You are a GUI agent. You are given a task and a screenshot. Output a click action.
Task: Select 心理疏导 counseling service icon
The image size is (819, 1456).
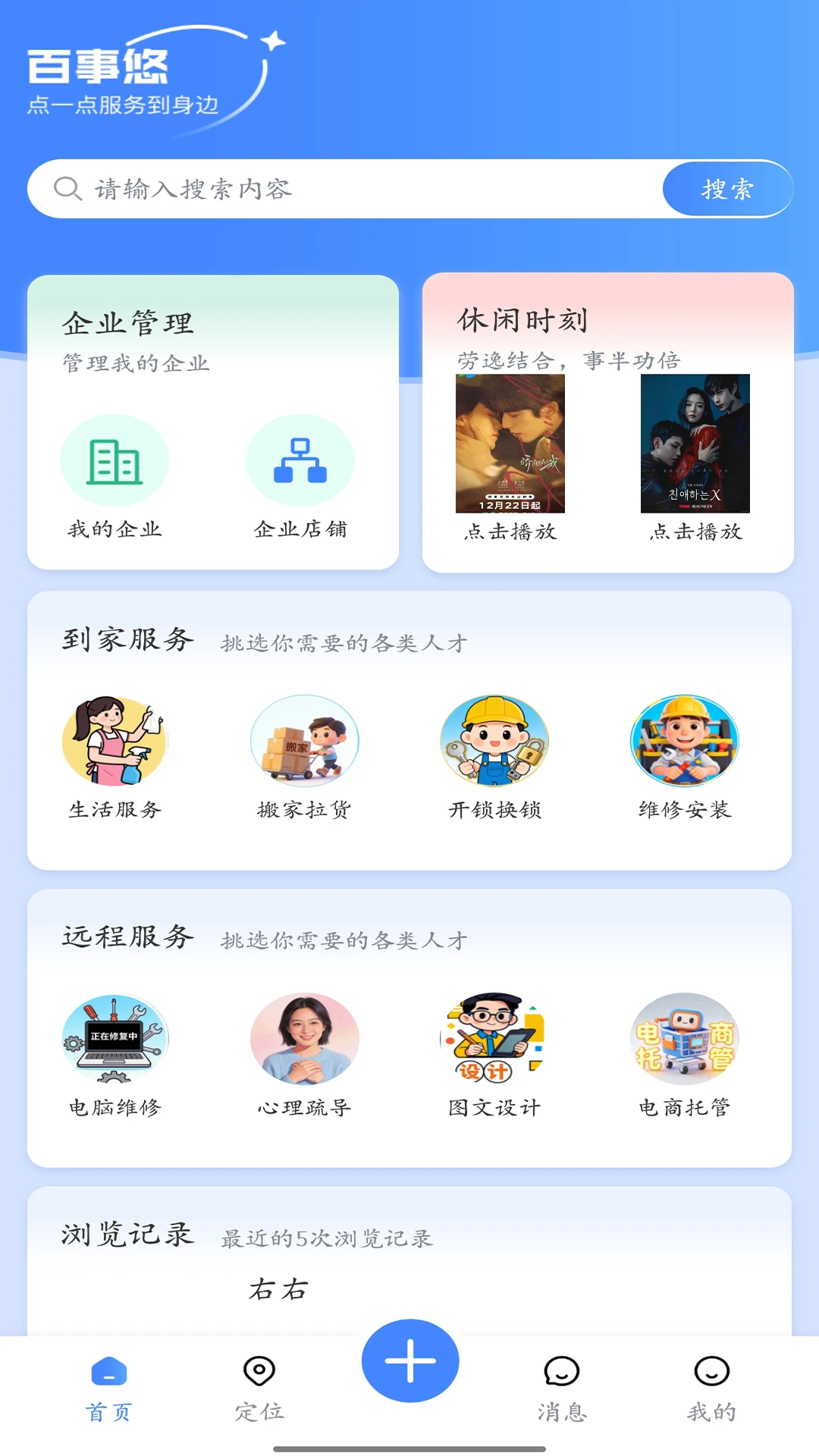pyautogui.click(x=304, y=1040)
